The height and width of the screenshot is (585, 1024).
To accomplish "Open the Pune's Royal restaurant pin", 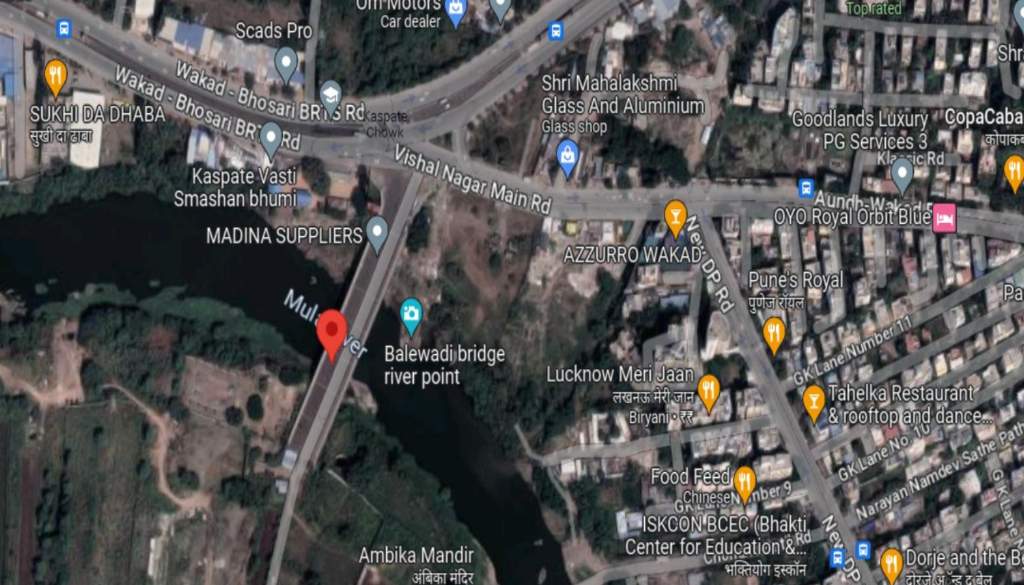I will coord(774,333).
